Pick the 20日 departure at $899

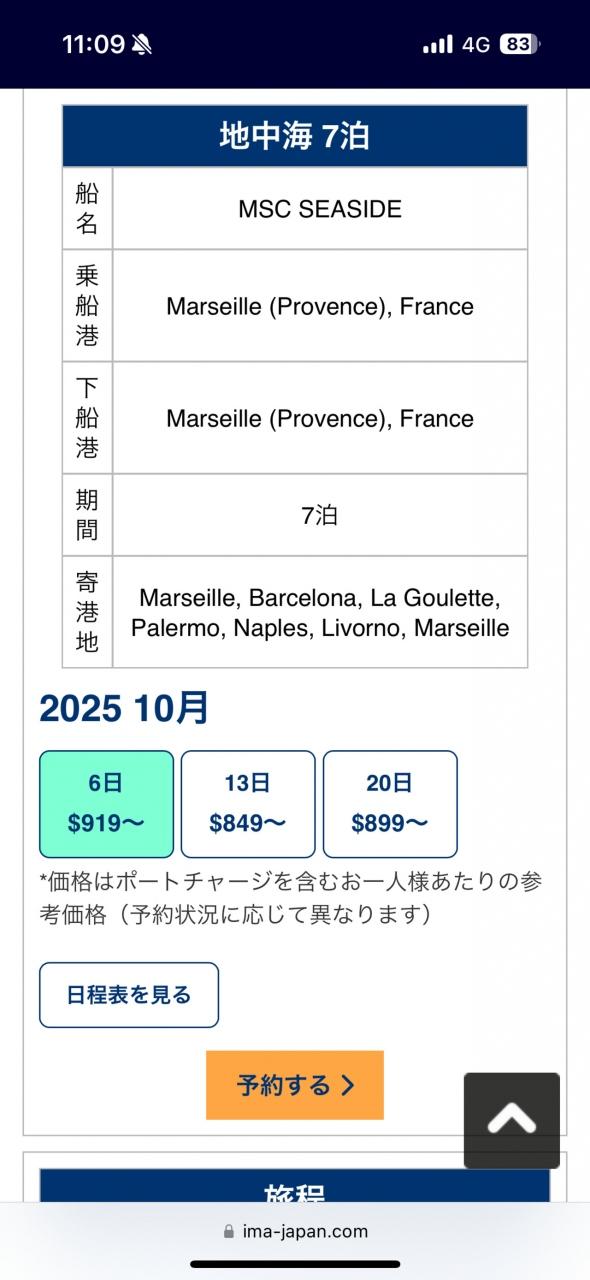[x=390, y=804]
